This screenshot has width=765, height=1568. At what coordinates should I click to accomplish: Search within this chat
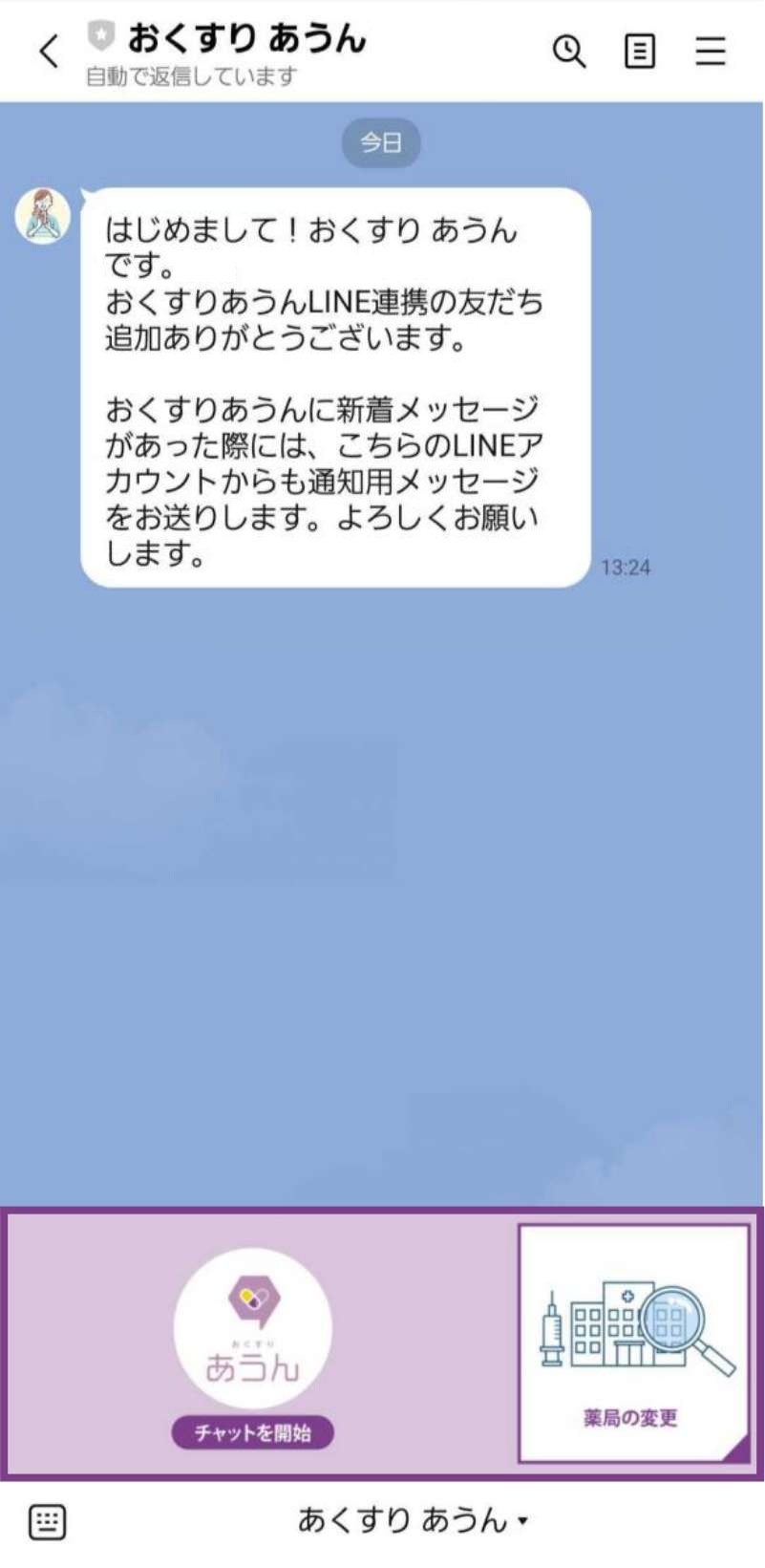(x=569, y=52)
